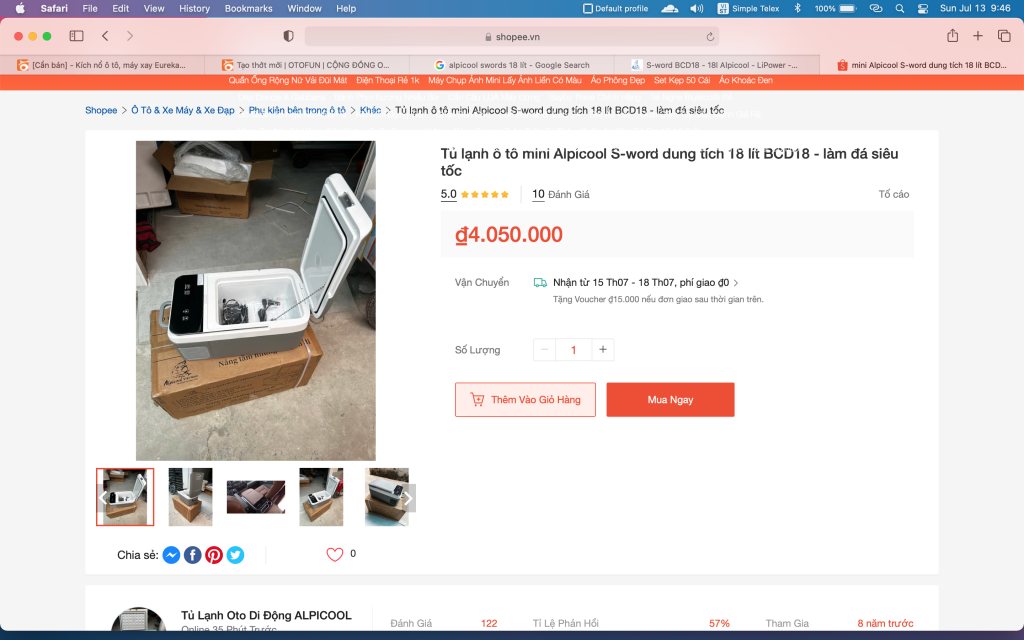Screen dimensions: 1024x640
Task: Open Shopee home breadcrumb link
Action: pyautogui.click(x=101, y=110)
